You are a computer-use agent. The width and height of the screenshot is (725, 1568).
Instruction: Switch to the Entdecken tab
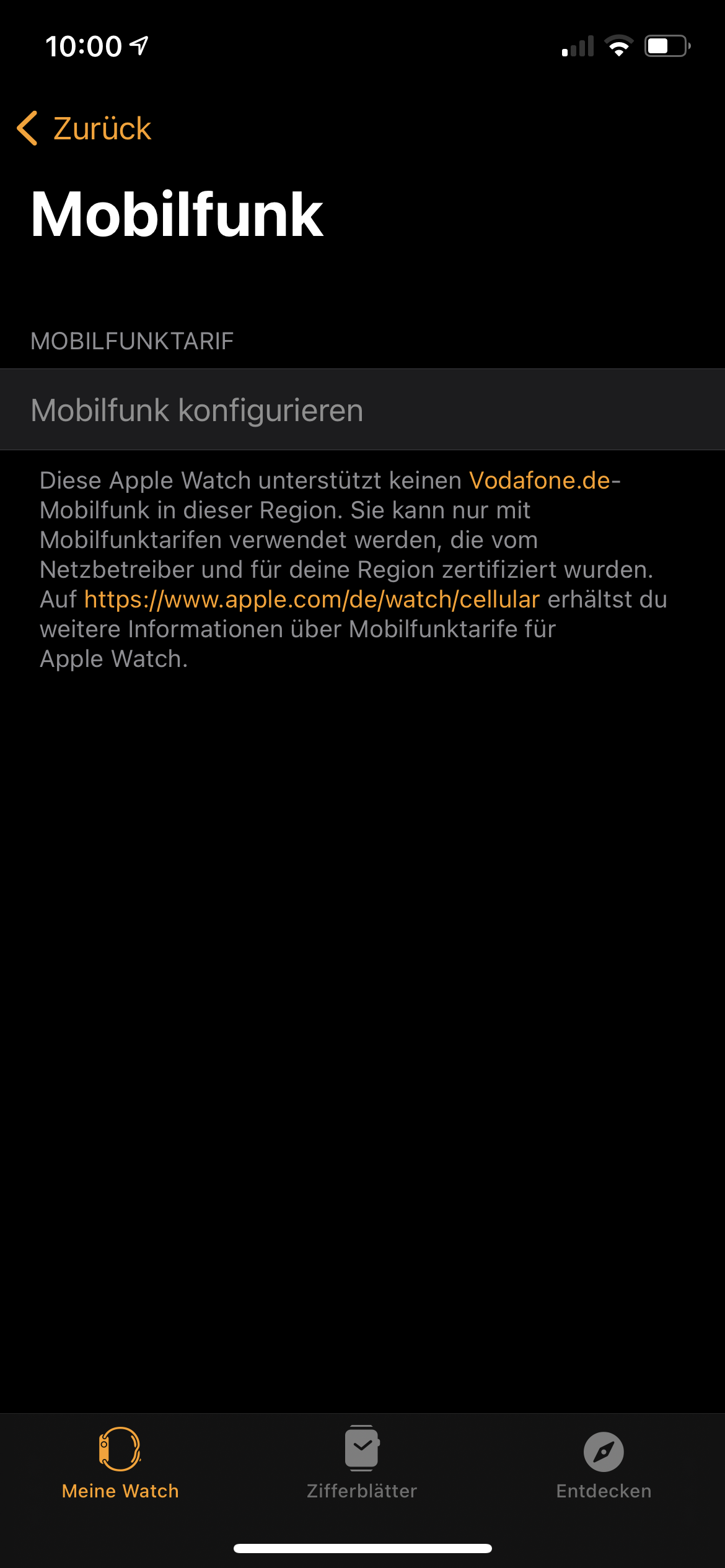point(604,1464)
